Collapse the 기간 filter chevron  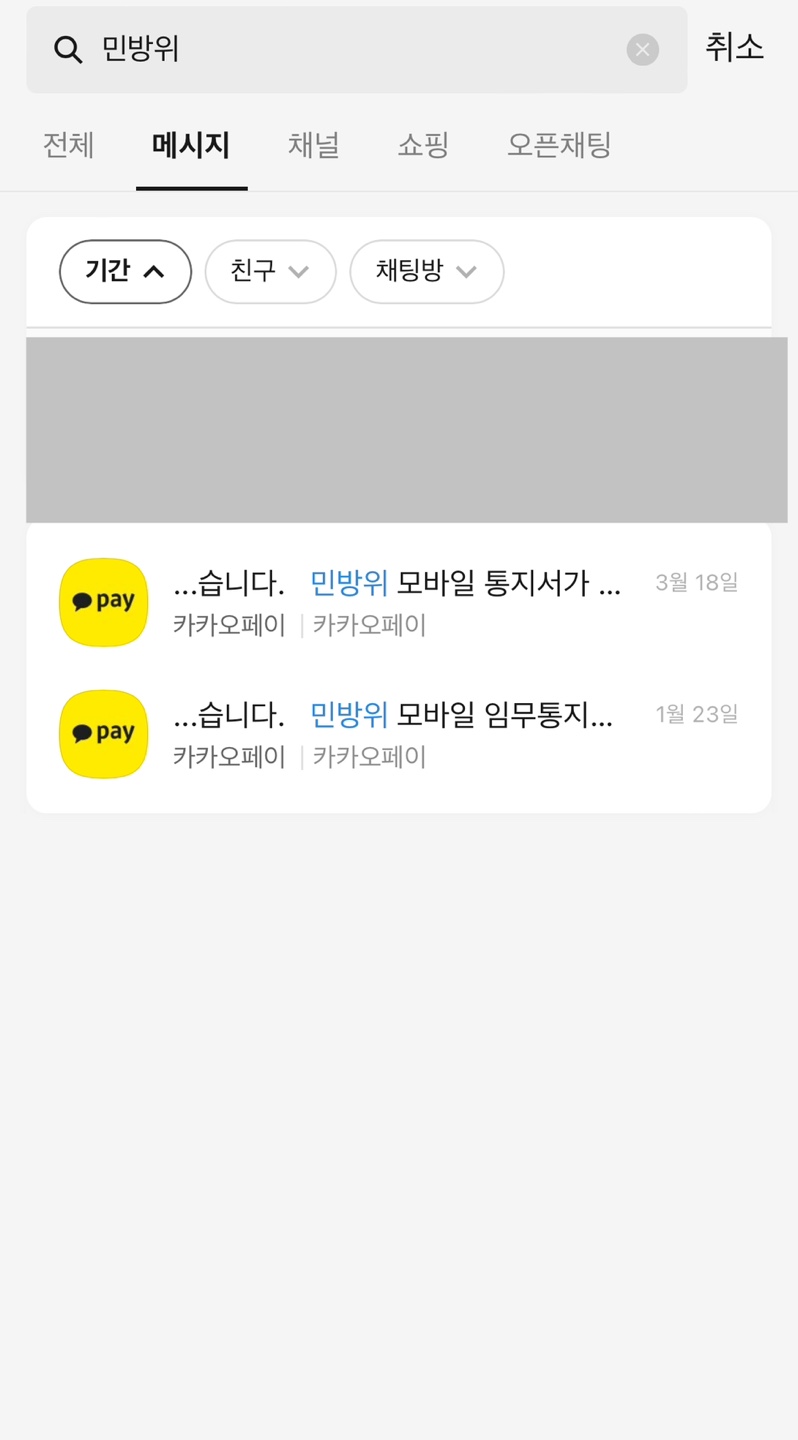click(154, 271)
